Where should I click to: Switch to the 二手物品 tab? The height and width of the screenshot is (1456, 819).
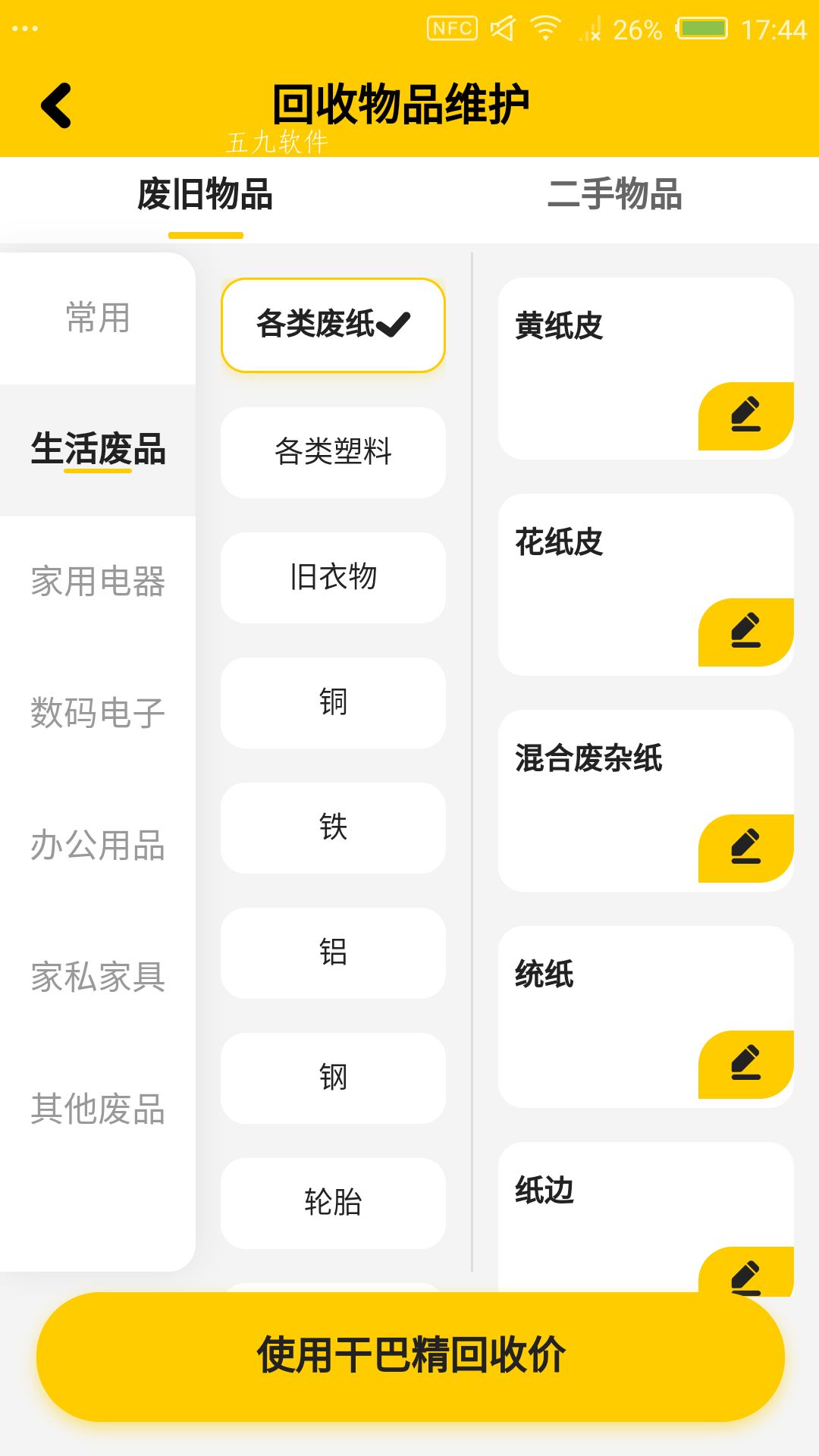(614, 194)
